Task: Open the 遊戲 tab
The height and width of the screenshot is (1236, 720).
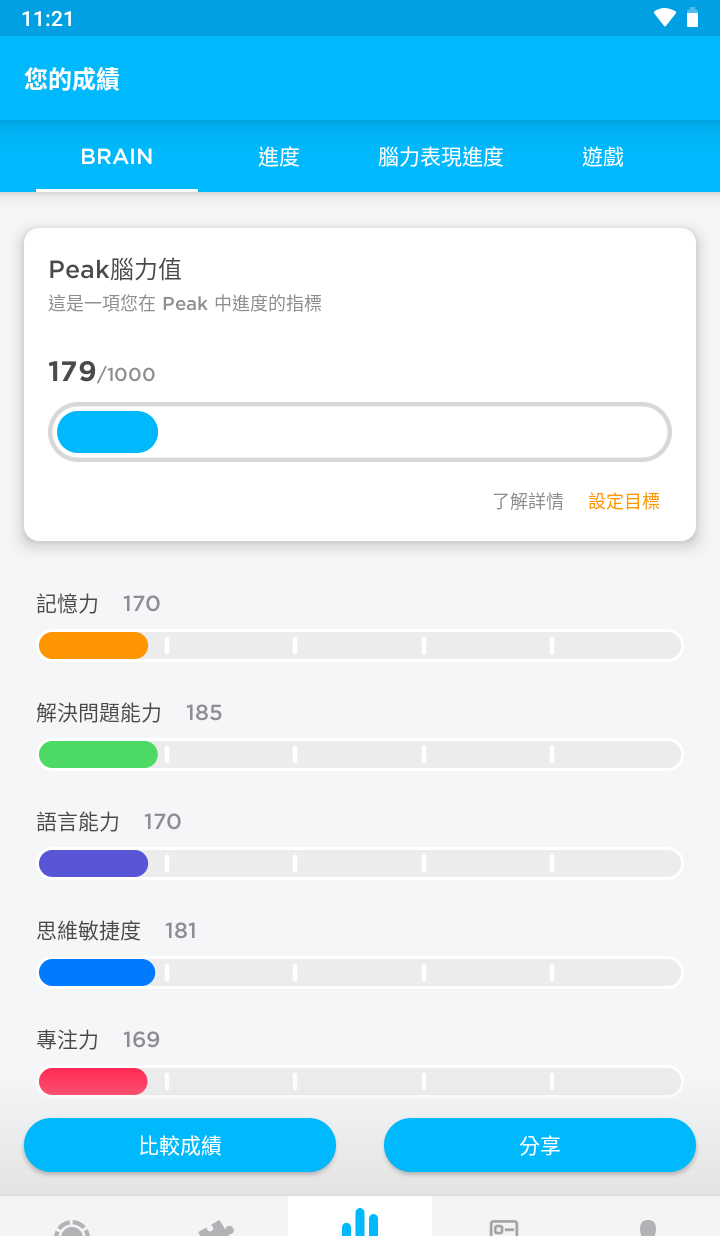Action: 601,156
